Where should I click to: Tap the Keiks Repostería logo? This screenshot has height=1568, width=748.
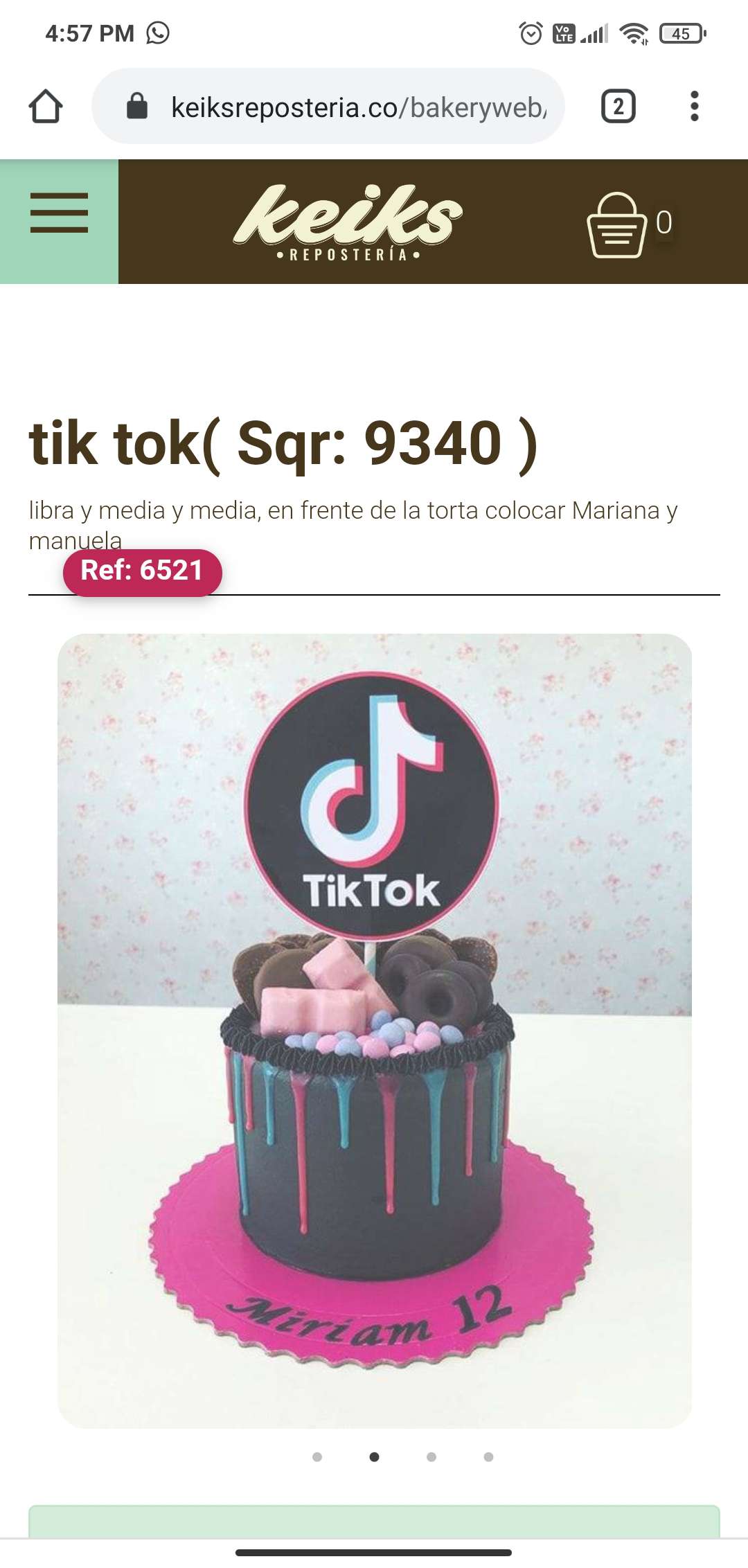(x=348, y=223)
